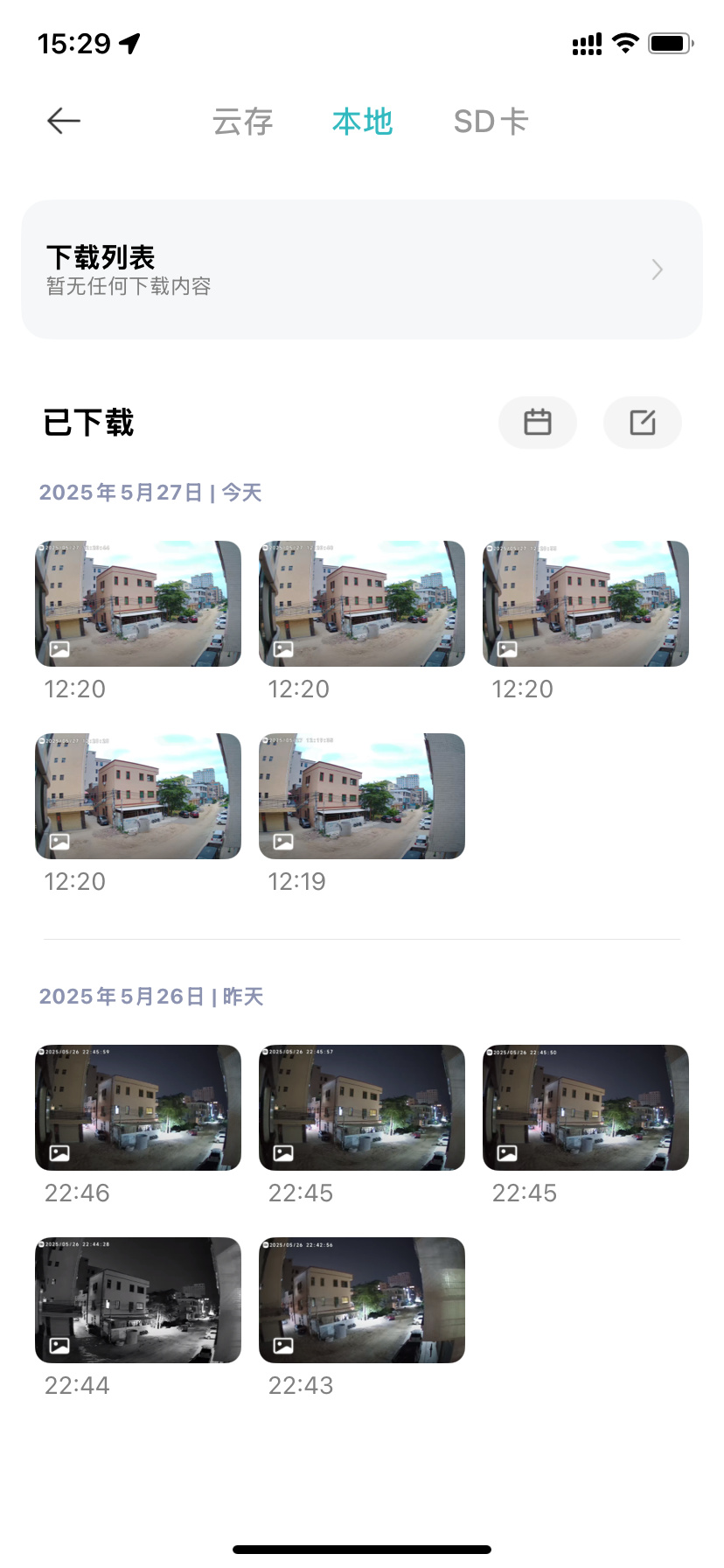Screen dimensions: 724x1568
Task: Select the 本地 tab
Action: [362, 122]
